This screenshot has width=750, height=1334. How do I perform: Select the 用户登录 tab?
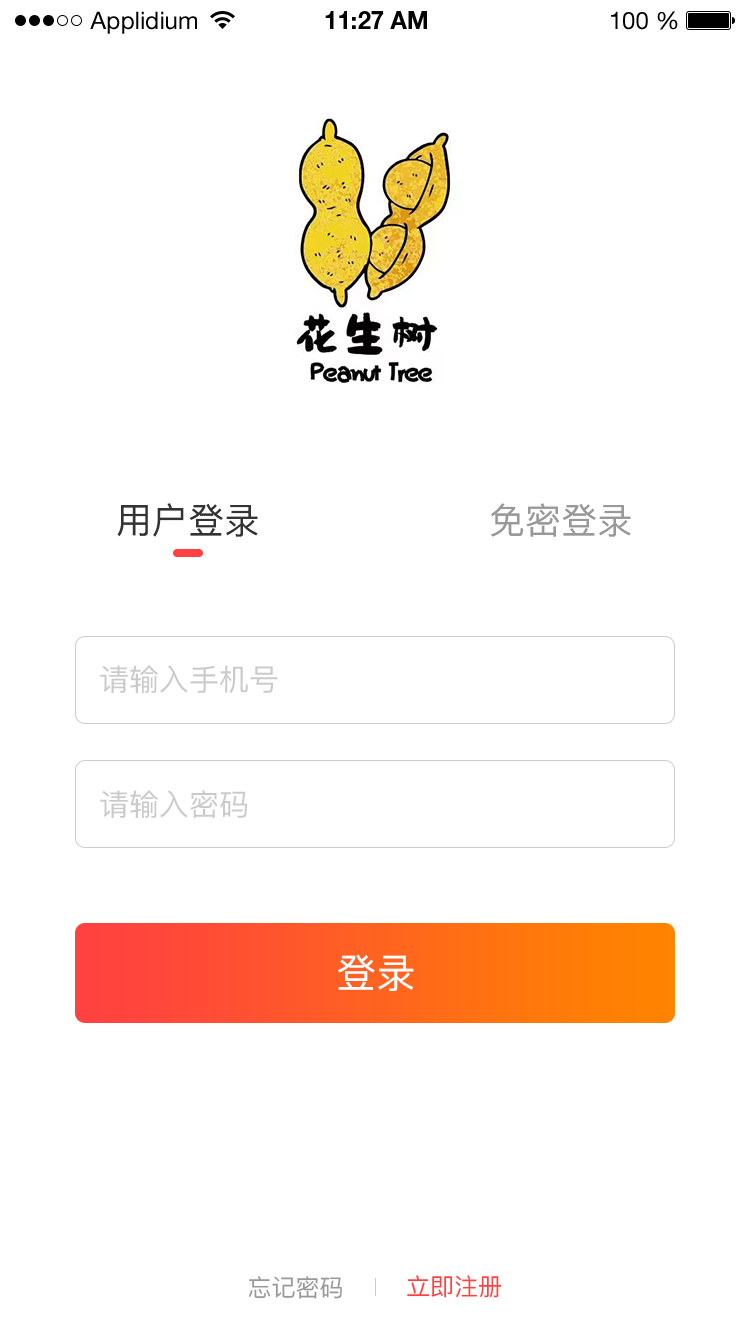point(188,521)
